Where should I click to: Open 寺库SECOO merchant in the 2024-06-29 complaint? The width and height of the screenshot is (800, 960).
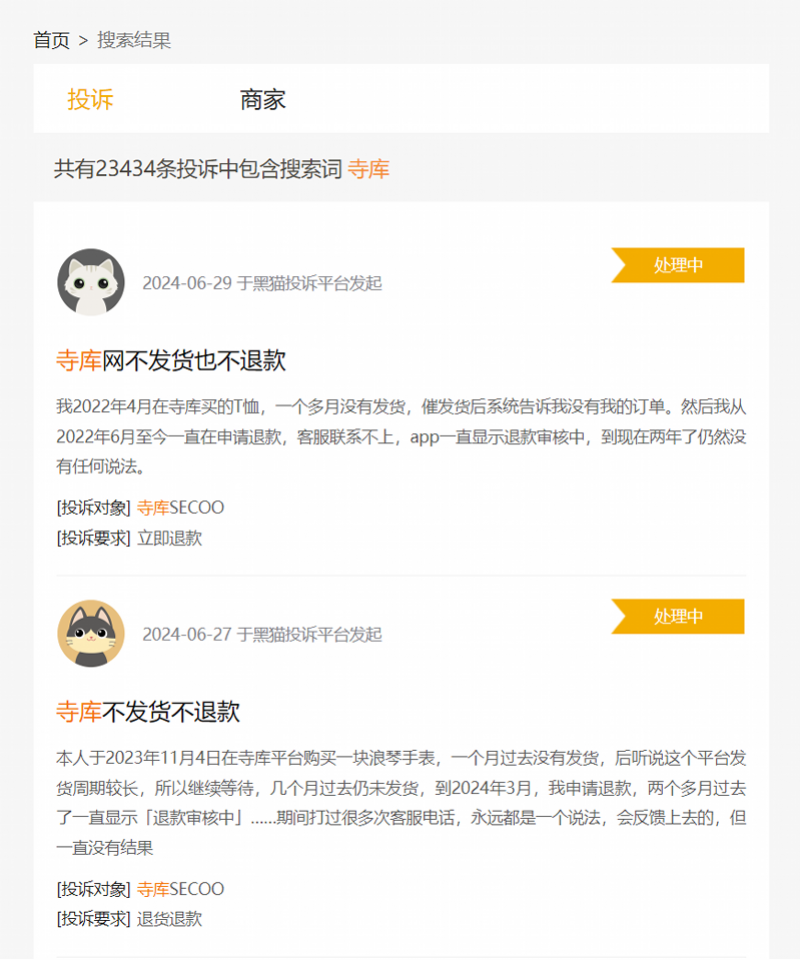(x=180, y=507)
